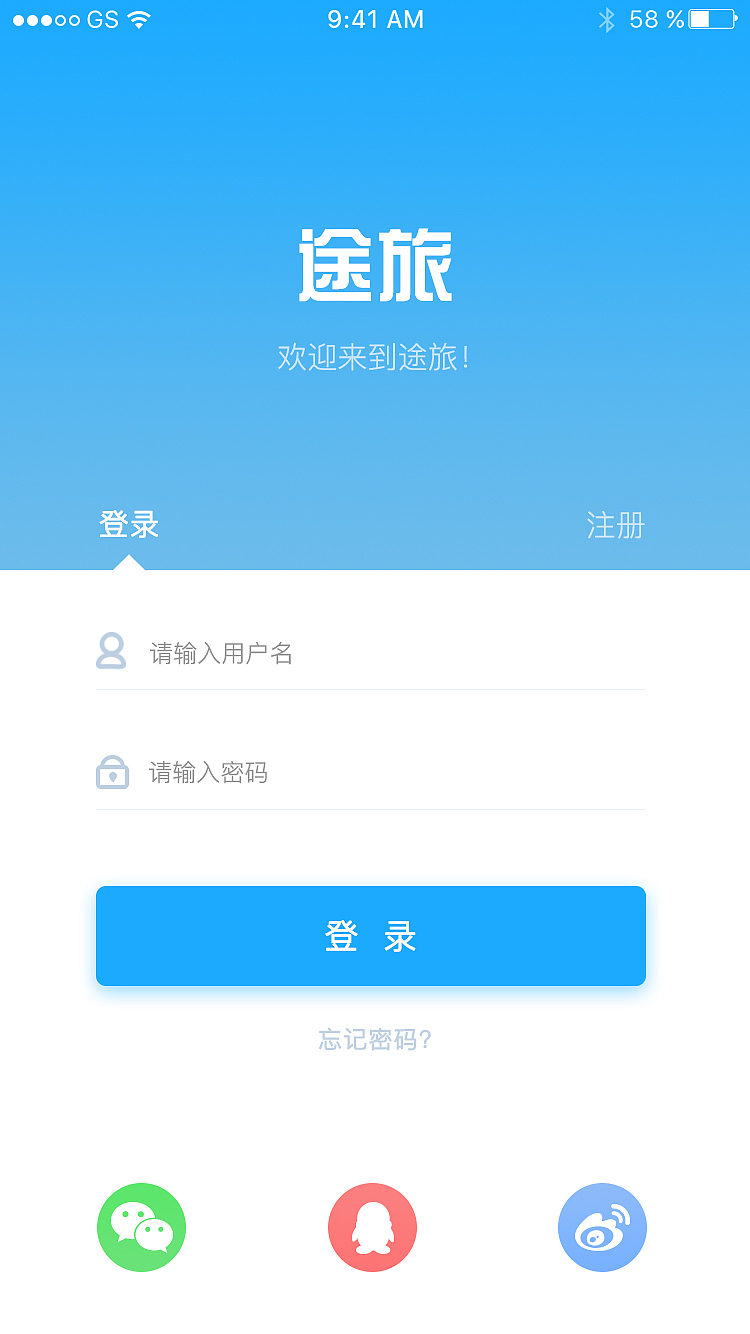Click the 9:41 AM clock display
Viewport: 750px width, 1334px height.
pyautogui.click(x=375, y=19)
